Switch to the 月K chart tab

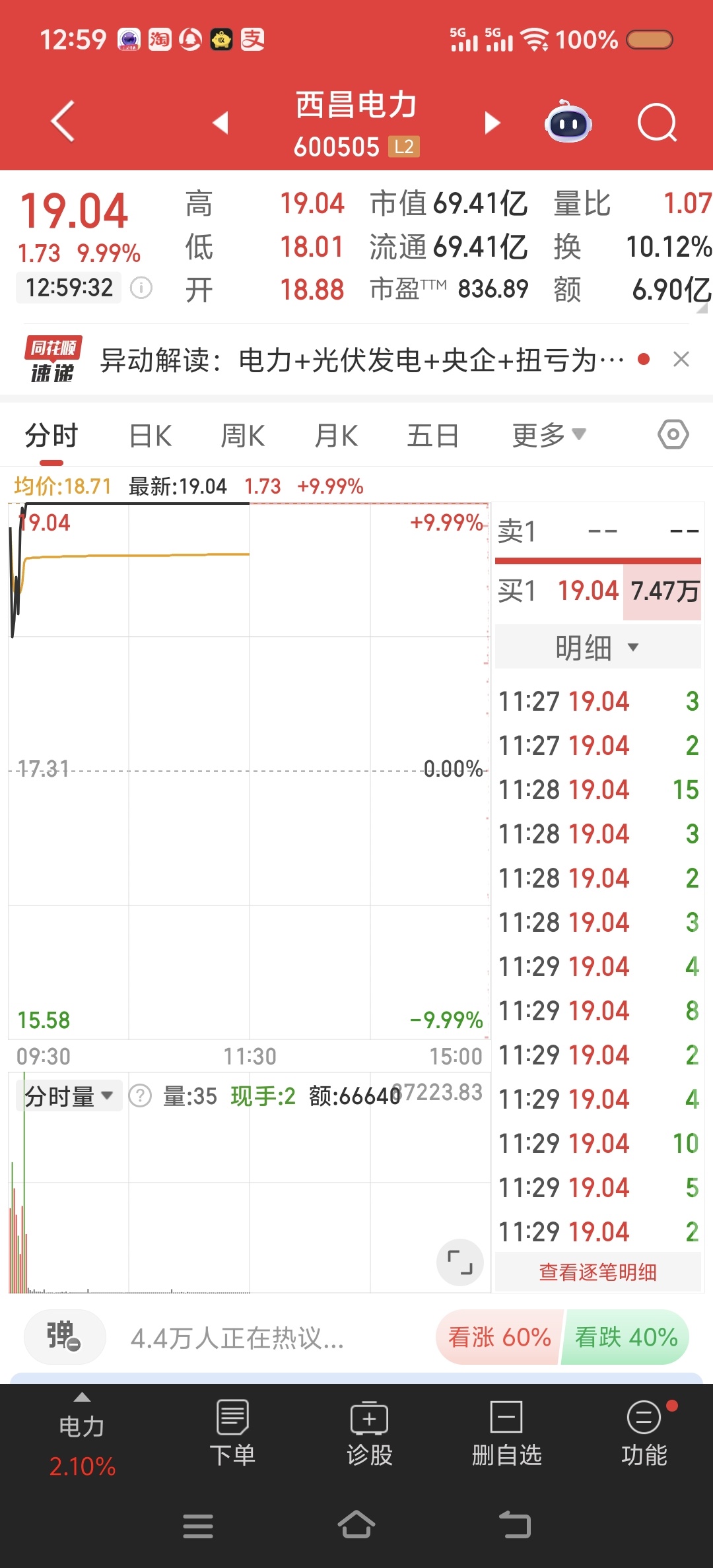[x=336, y=436]
